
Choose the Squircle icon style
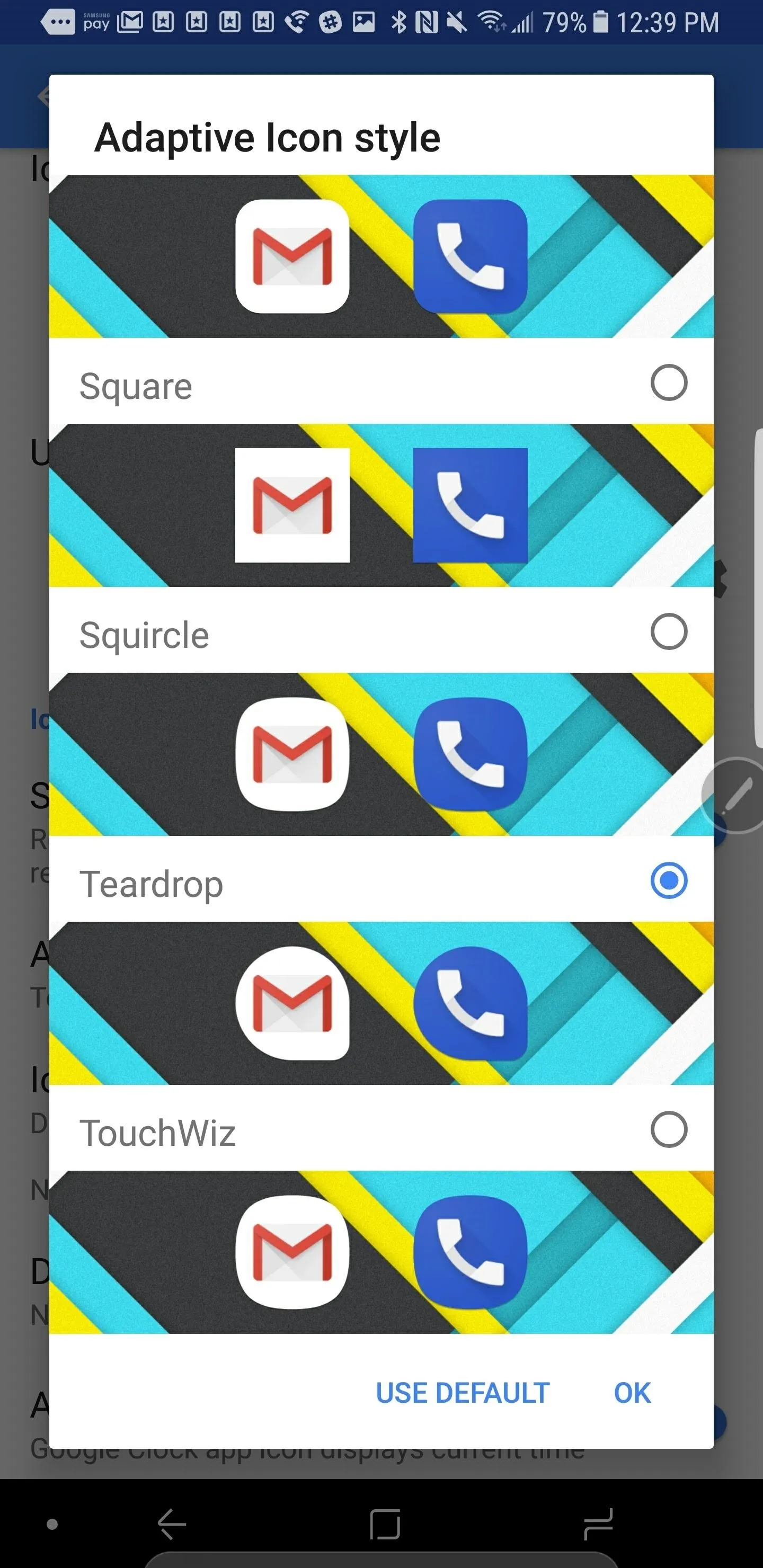tap(381, 632)
